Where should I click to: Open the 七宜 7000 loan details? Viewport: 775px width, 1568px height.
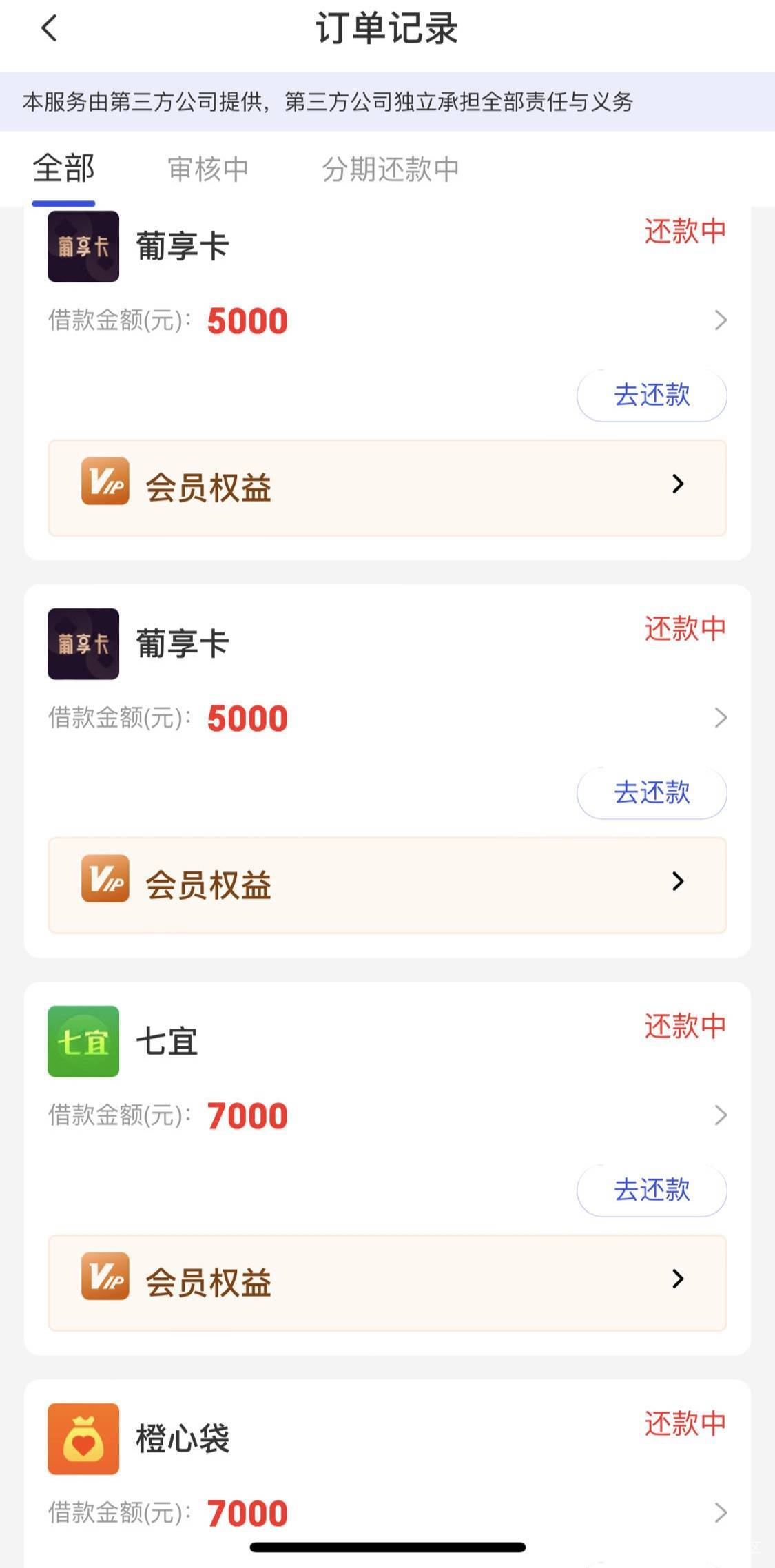387,1115
